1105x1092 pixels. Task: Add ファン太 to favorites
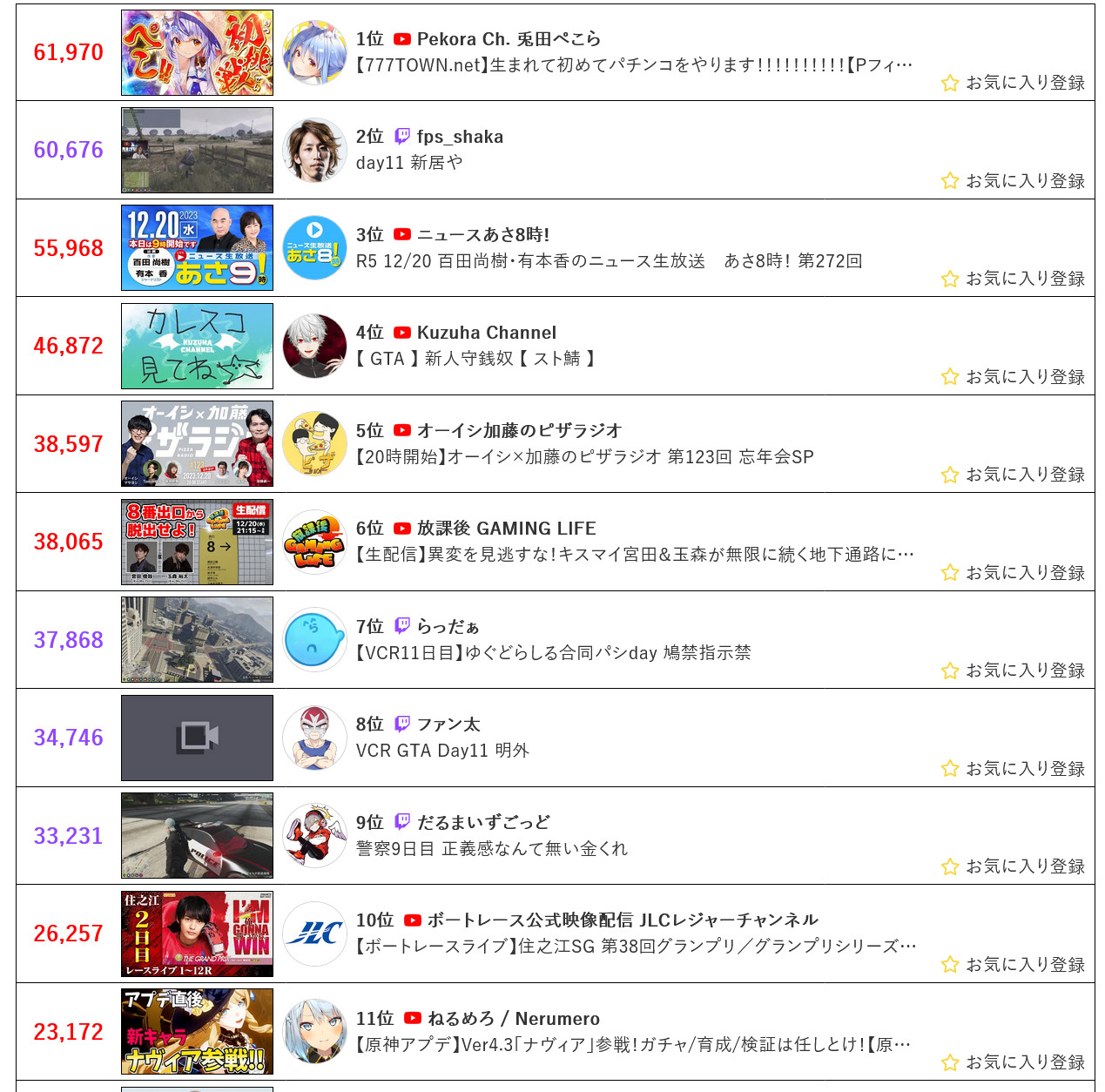tap(1013, 769)
